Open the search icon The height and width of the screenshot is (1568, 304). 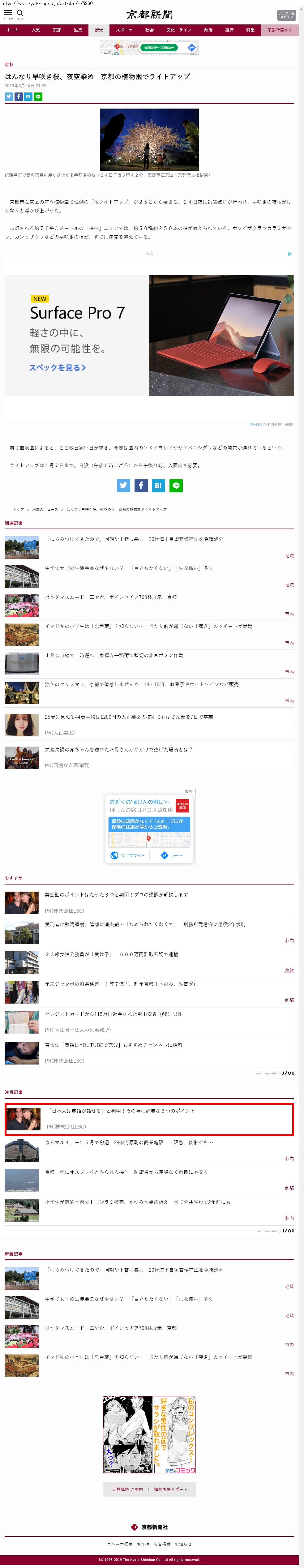pos(20,13)
